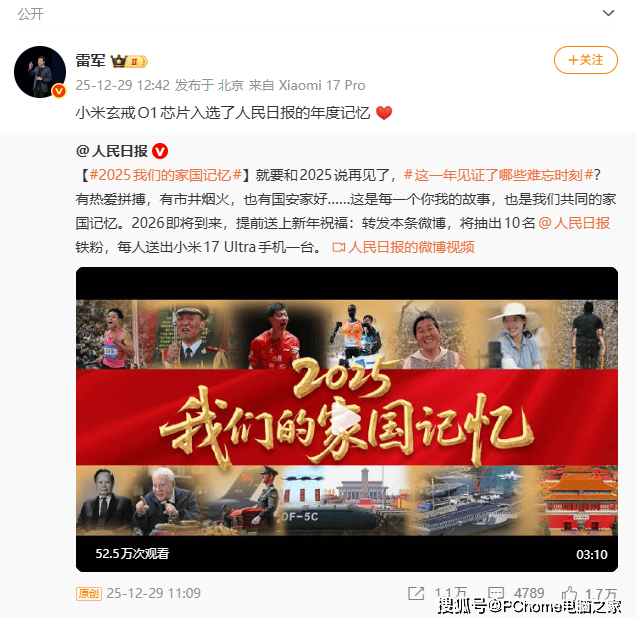
Task: Play the 2025我们的家国记忆 video
Action: click(x=348, y=420)
